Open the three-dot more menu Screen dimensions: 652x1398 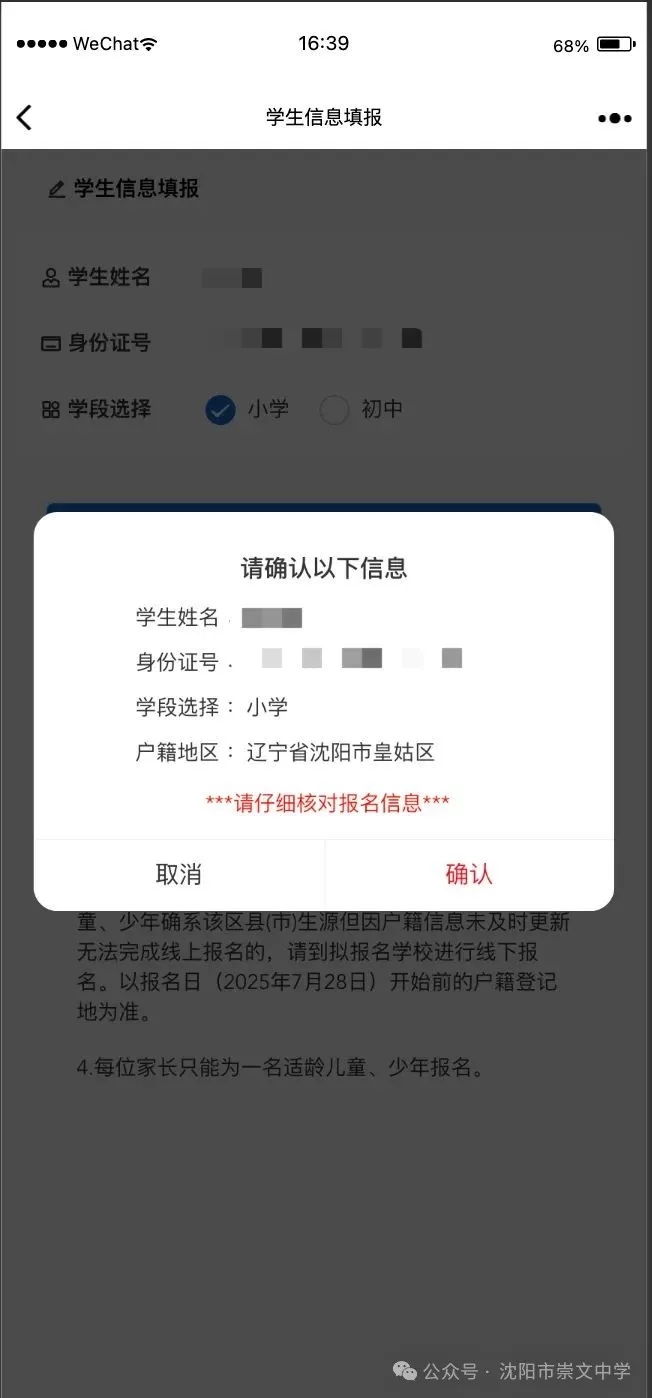point(614,118)
